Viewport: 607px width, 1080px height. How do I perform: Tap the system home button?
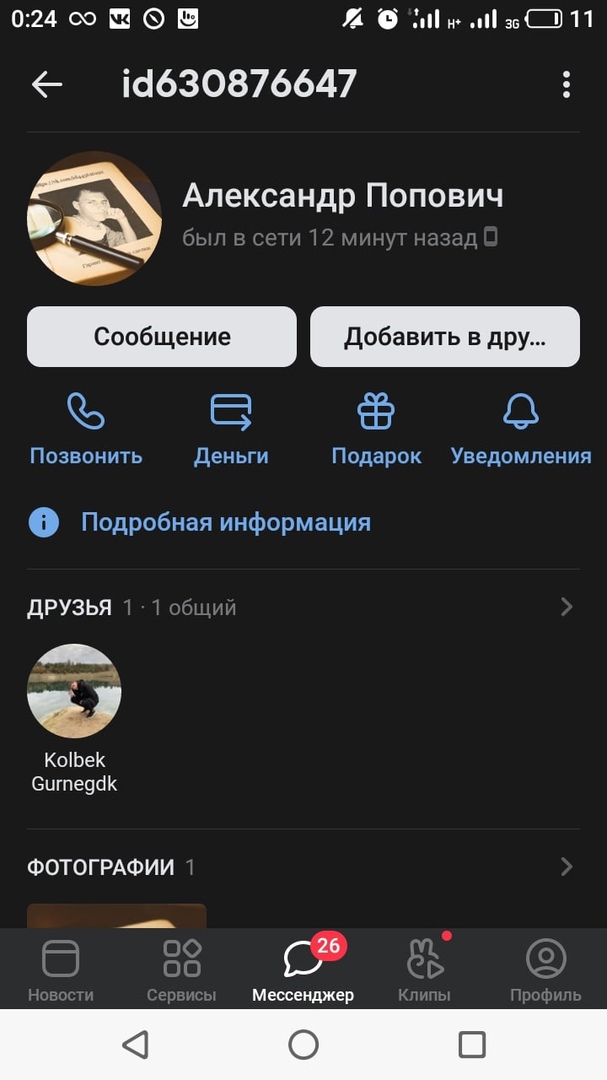pos(303,1045)
